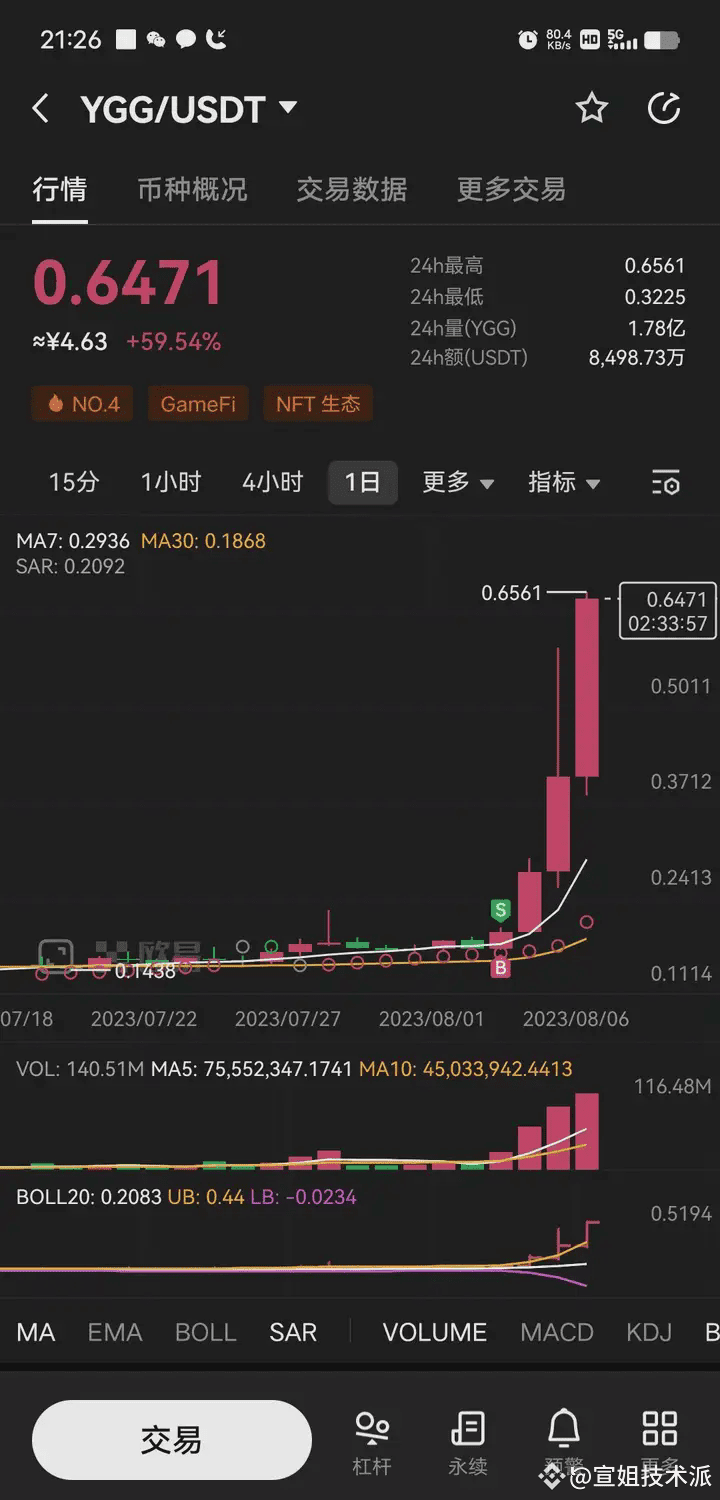Select the 4小时 chart interval

(272, 482)
